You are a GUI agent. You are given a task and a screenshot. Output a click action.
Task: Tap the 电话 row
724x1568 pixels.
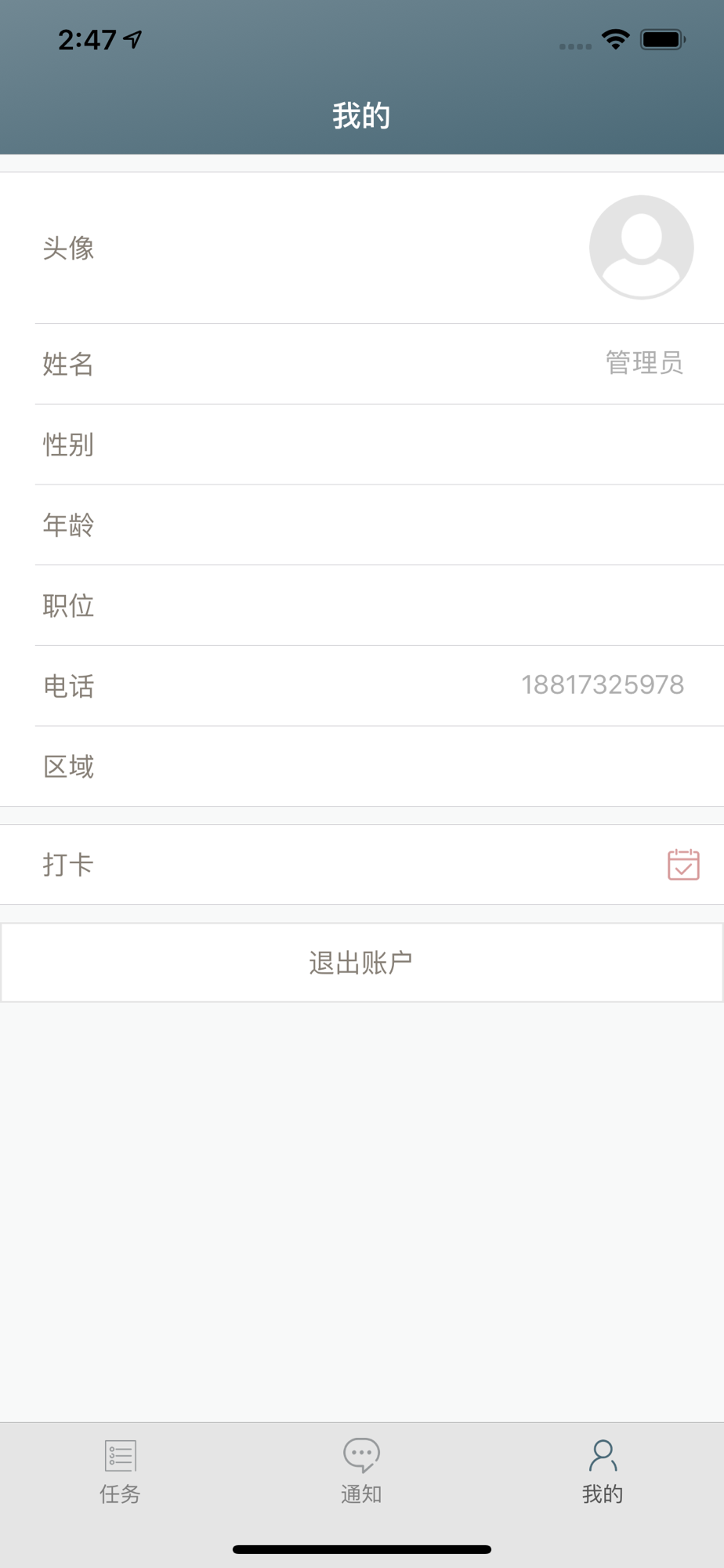click(x=362, y=686)
